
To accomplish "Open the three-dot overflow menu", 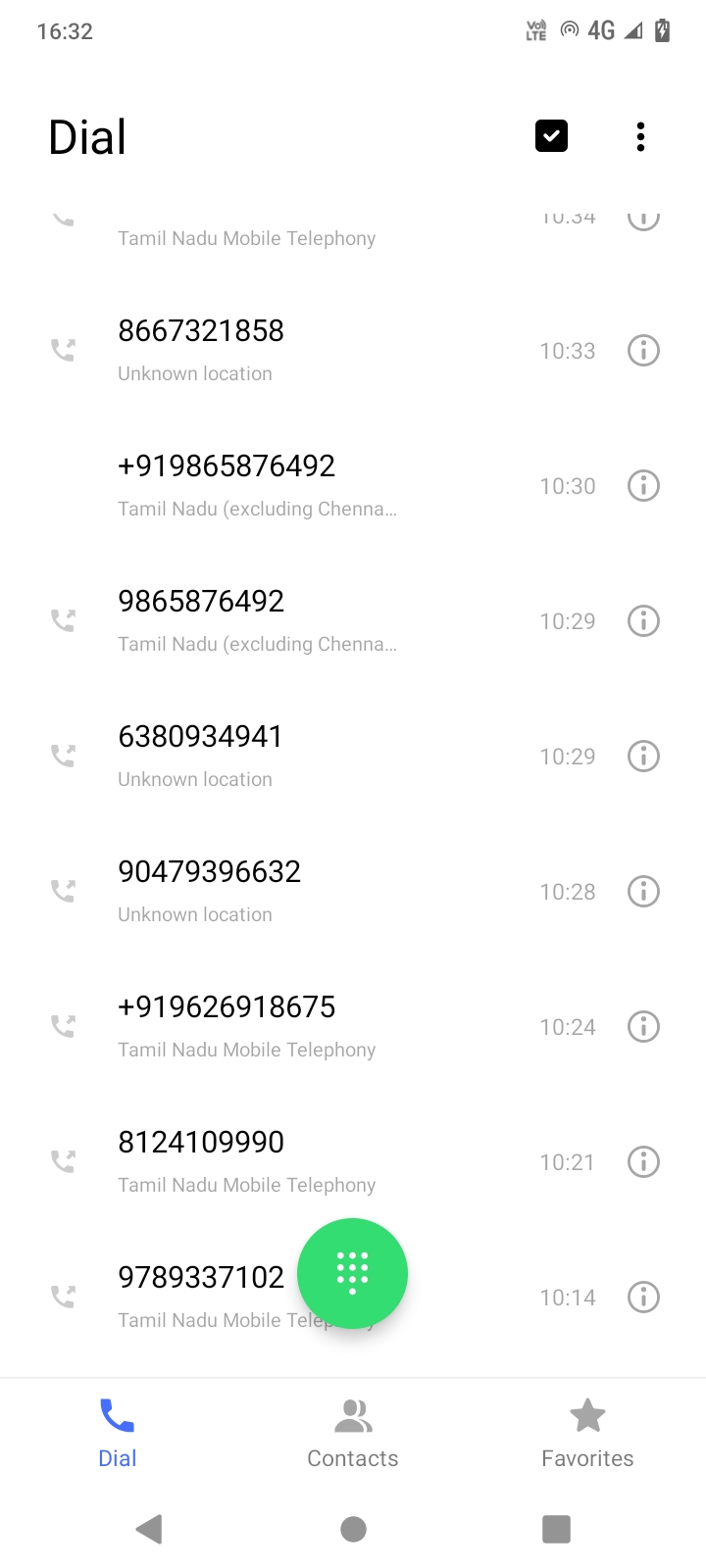I will point(640,136).
